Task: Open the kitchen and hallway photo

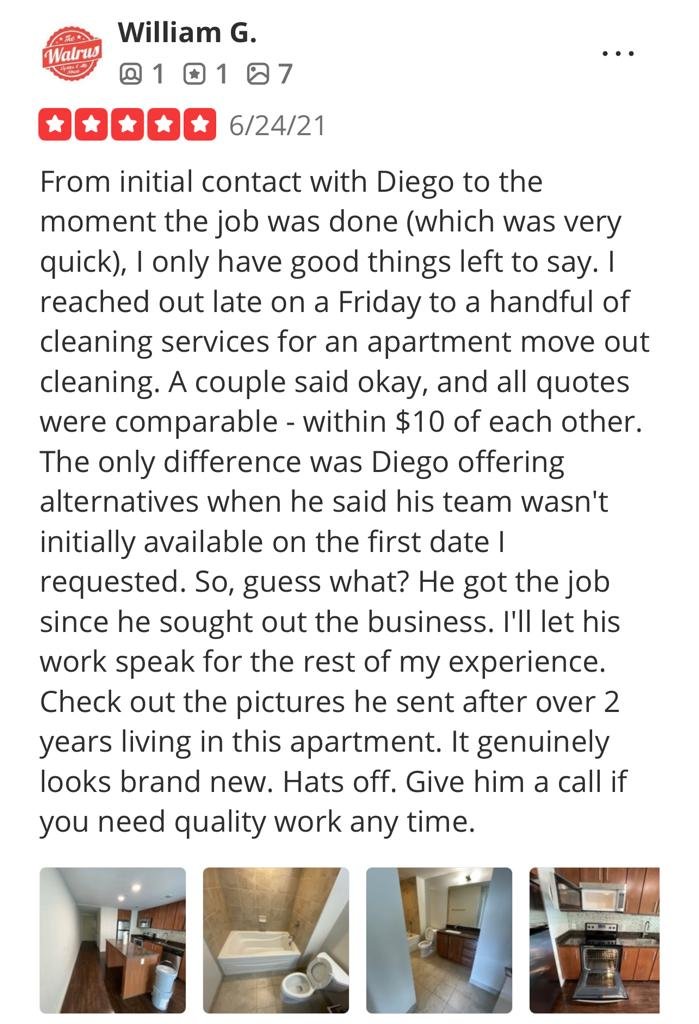Action: (113, 940)
